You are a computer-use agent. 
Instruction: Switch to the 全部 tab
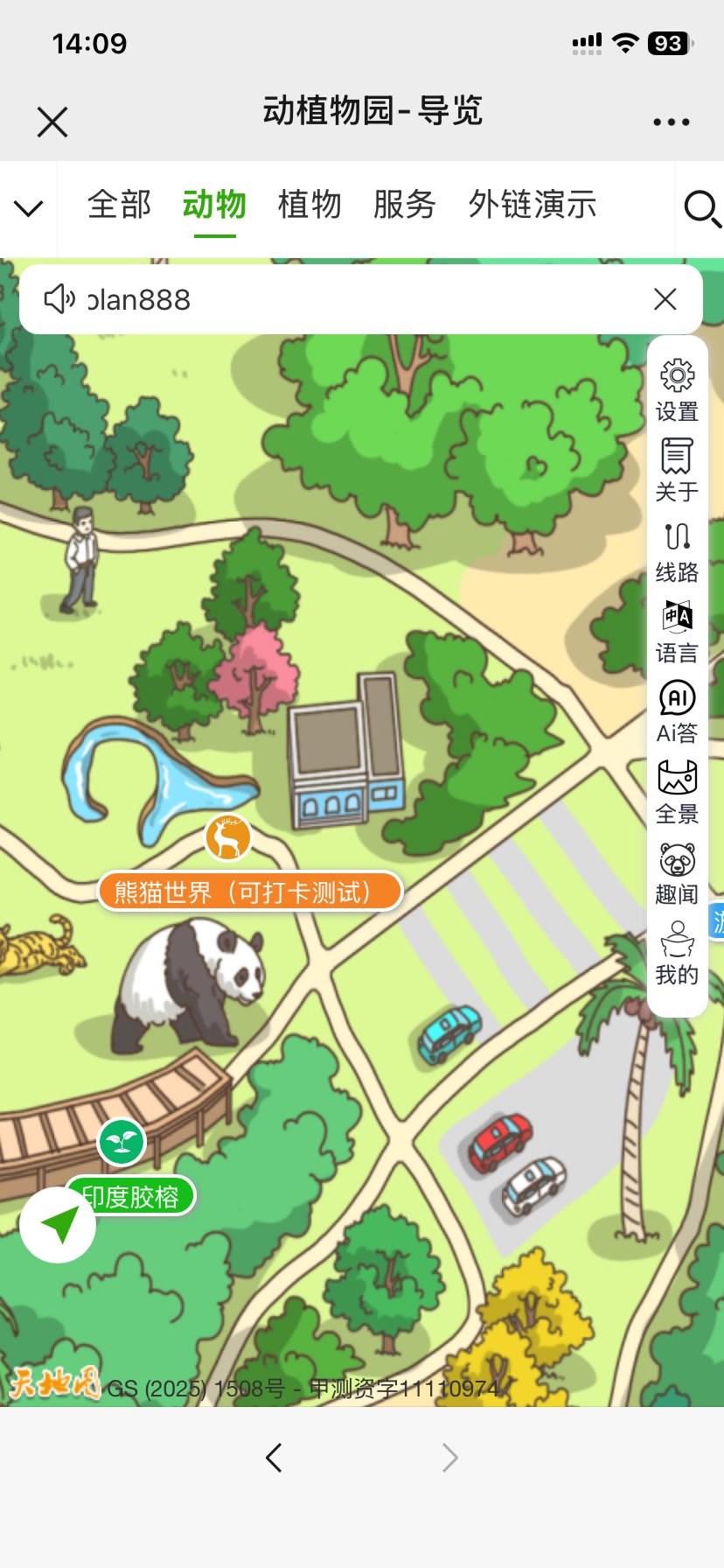coord(120,205)
